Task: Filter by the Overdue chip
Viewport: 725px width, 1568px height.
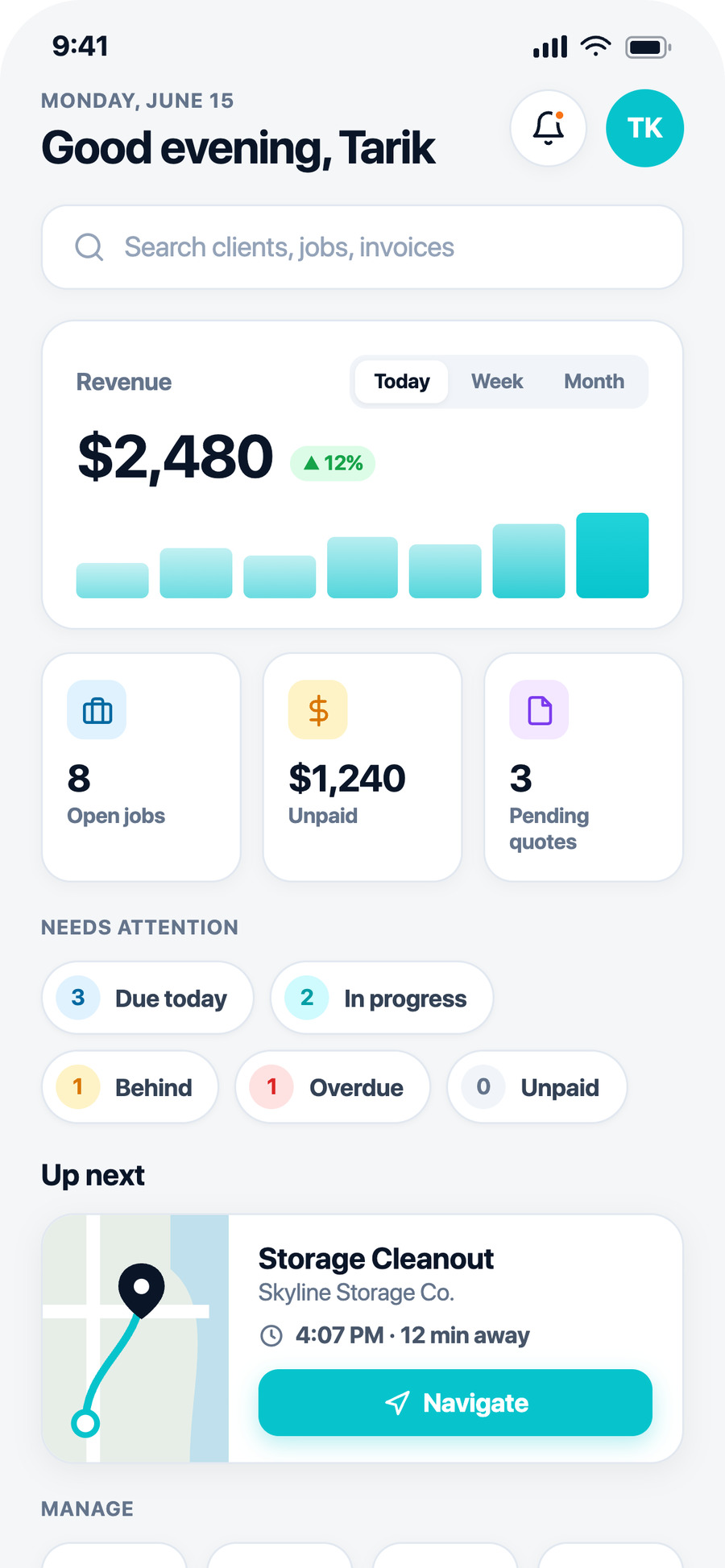Action: coord(333,1087)
